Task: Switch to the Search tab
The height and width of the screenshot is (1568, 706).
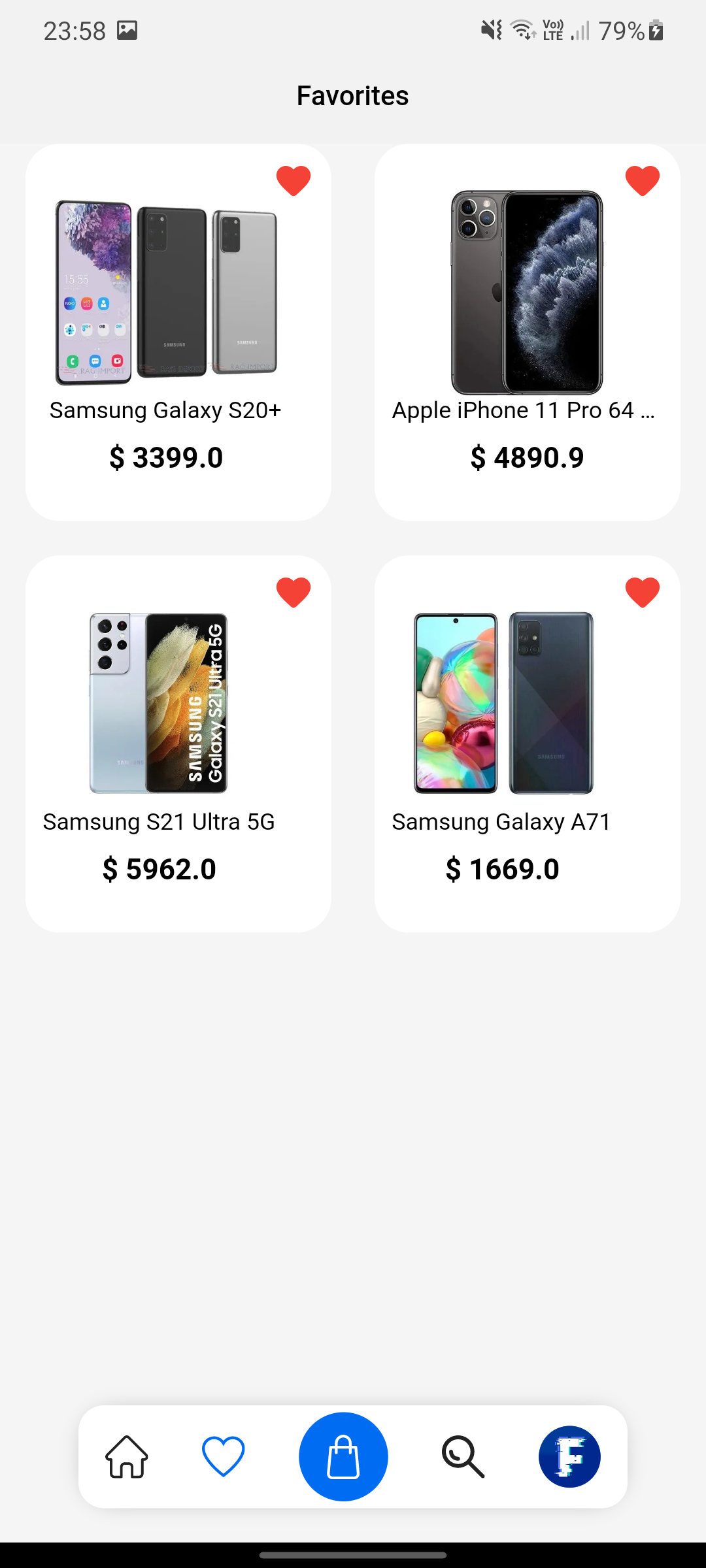Action: coord(463,1457)
